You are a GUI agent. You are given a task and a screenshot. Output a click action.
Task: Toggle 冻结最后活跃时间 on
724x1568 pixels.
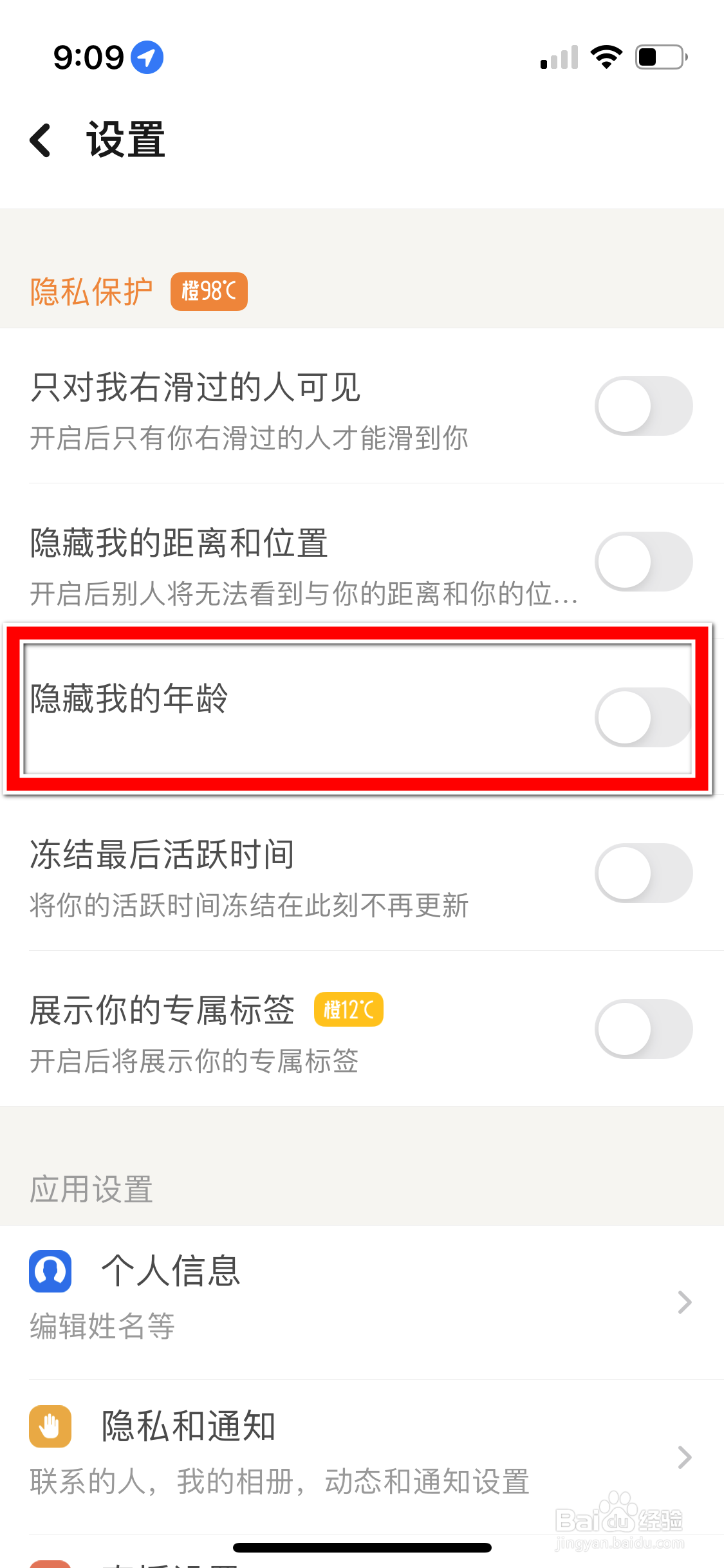click(643, 872)
